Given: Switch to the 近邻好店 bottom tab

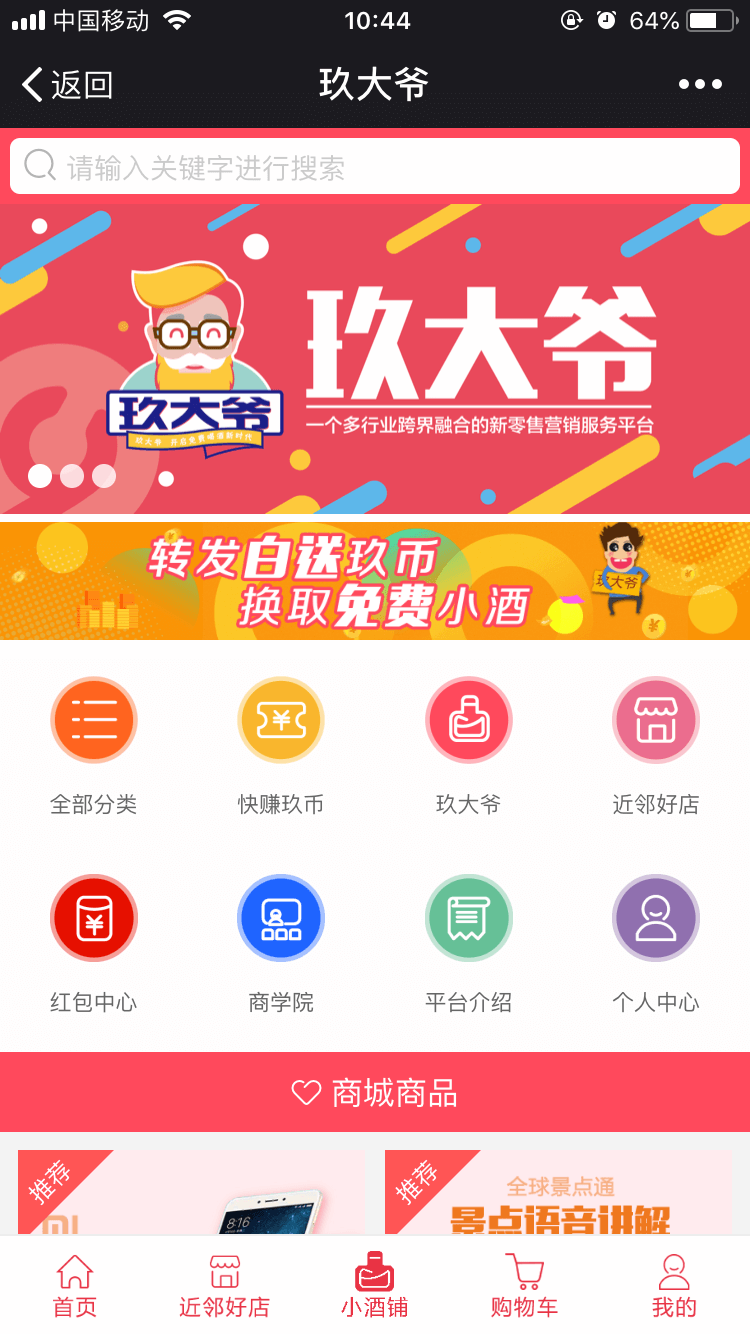Looking at the screenshot, I should pyautogui.click(x=225, y=1286).
